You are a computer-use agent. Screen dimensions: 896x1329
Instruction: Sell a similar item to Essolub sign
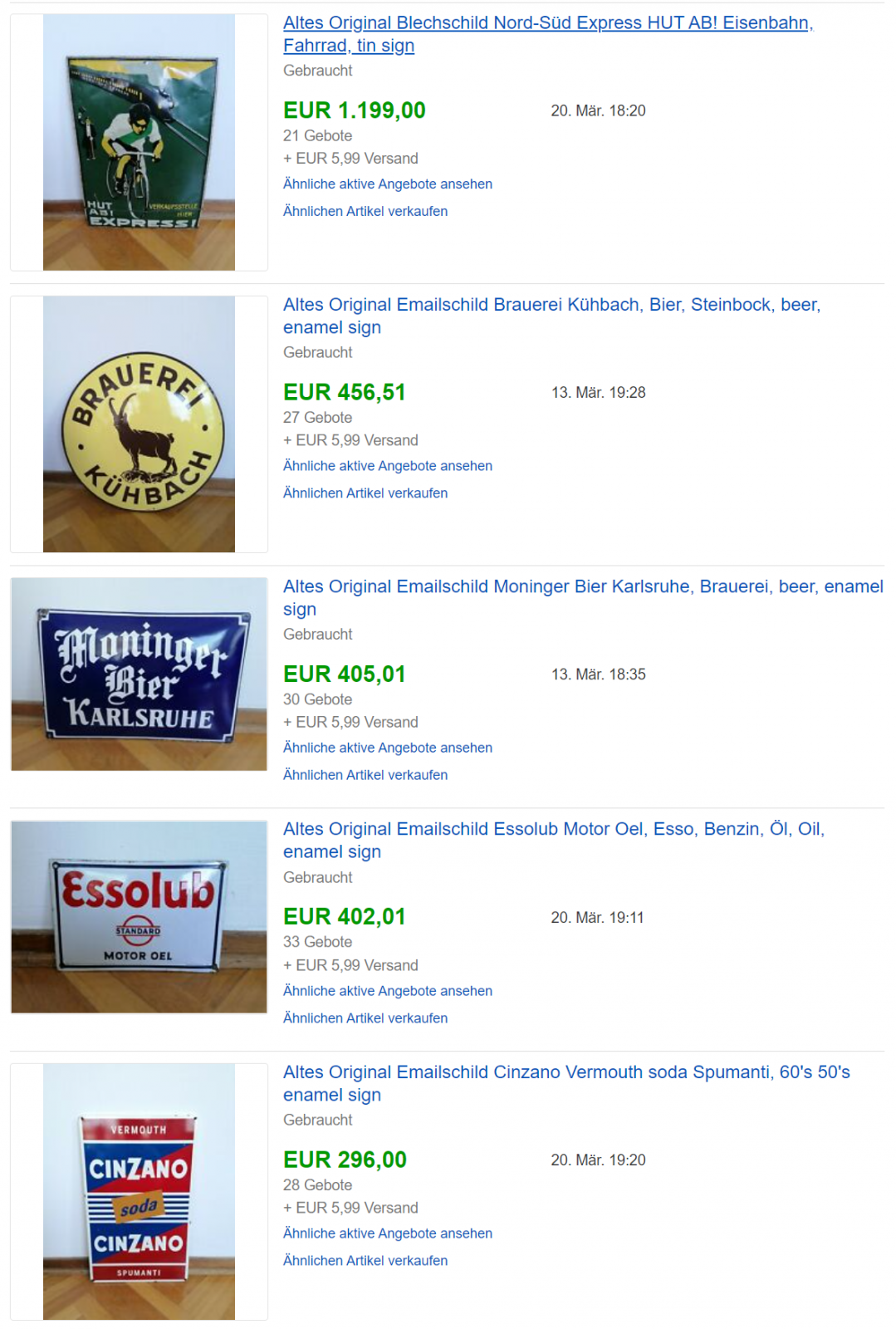(x=365, y=1018)
